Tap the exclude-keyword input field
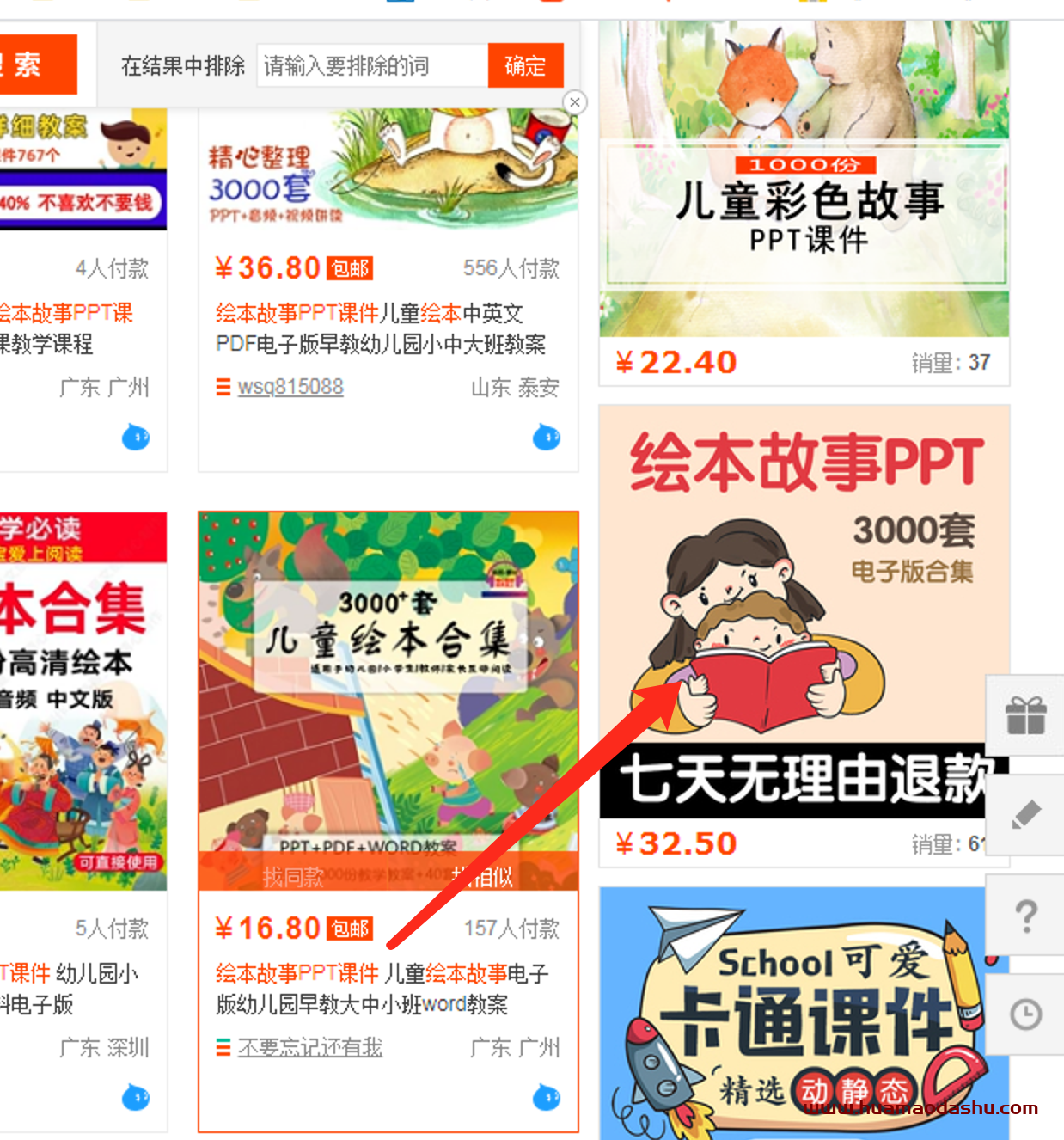The height and width of the screenshot is (1140, 1064). coord(371,66)
